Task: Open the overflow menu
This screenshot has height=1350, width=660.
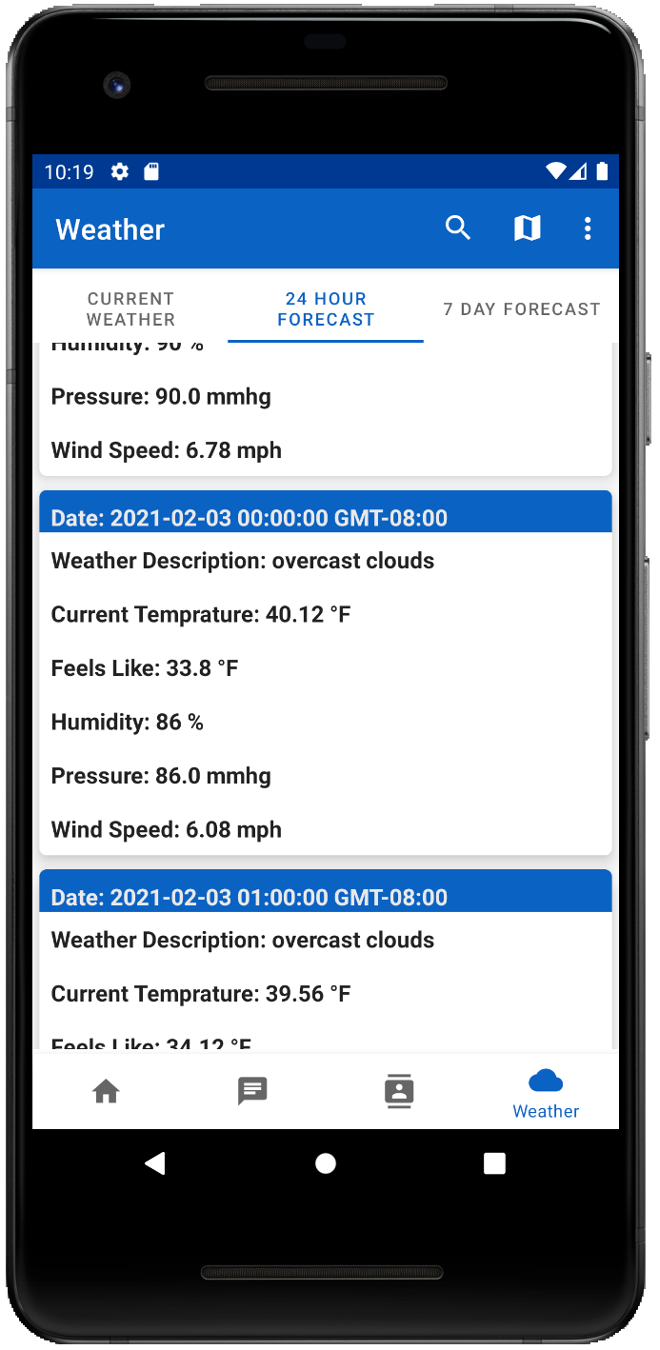Action: 588,228
